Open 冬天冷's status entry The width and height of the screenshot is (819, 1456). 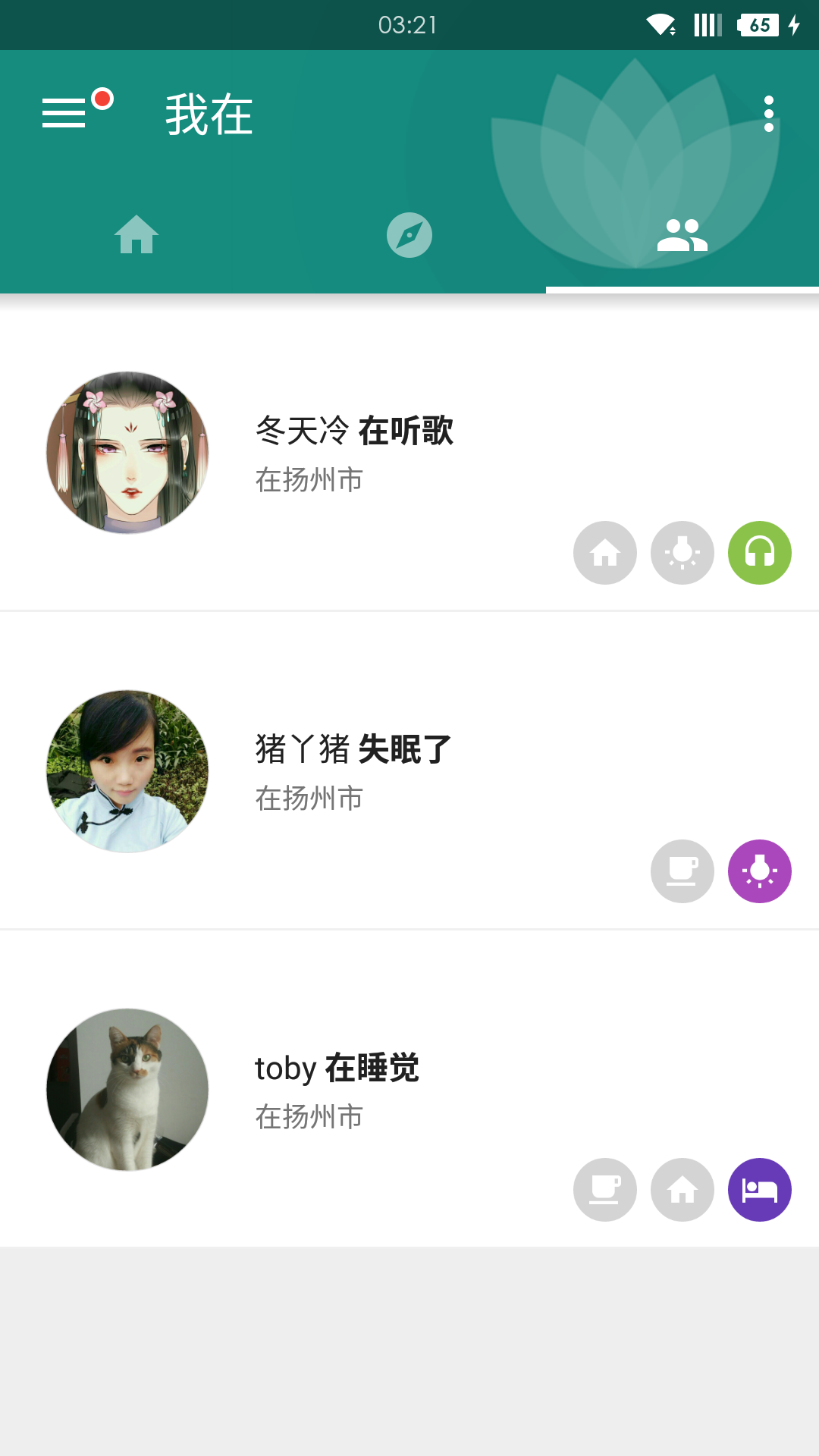pos(409,452)
